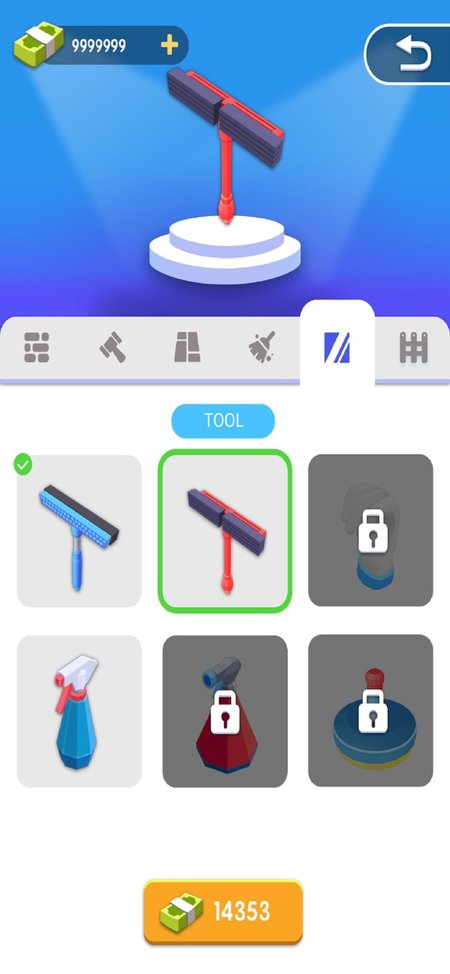Tap the plus icon to add cash

169,45
